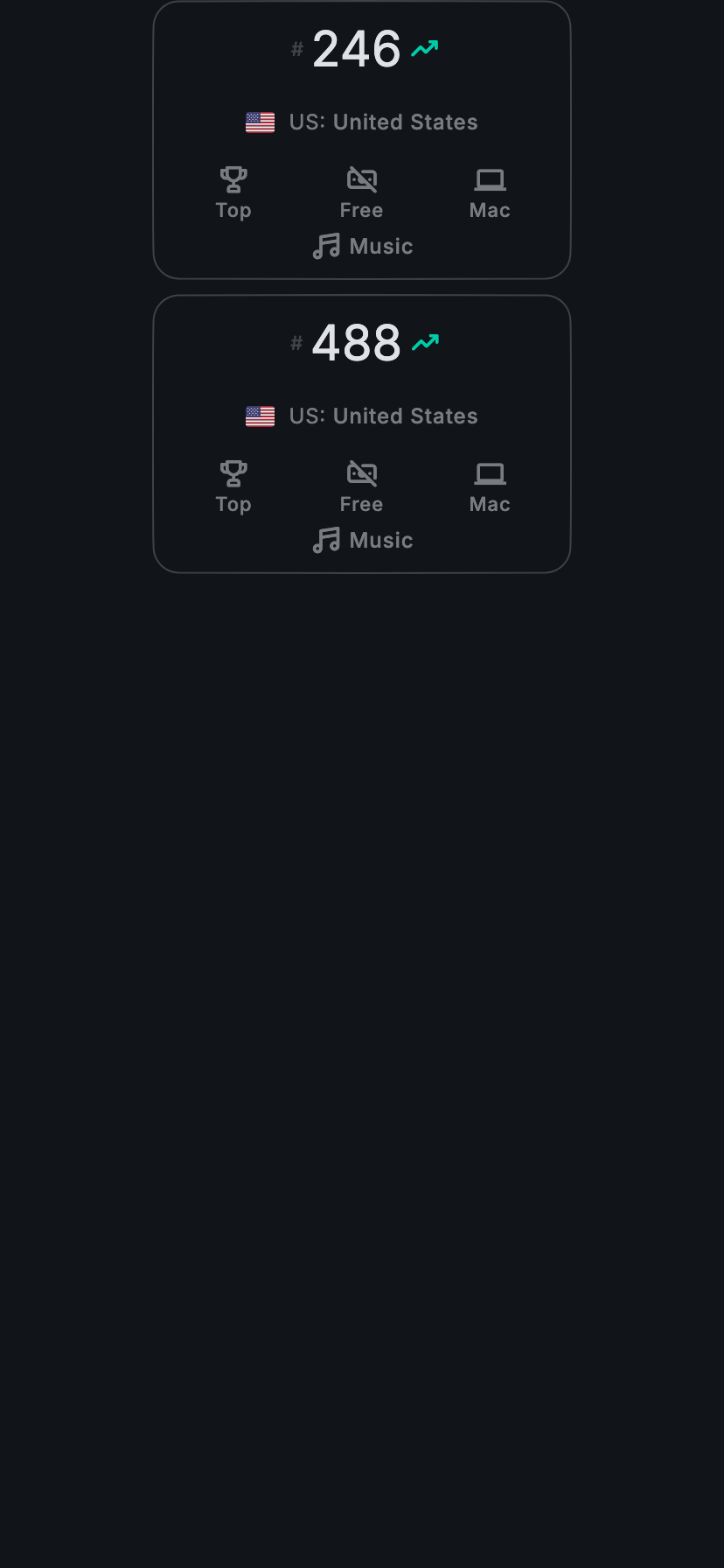Click the trophy icon above "Top" in first card
The height and width of the screenshot is (1568, 724).
[233, 178]
